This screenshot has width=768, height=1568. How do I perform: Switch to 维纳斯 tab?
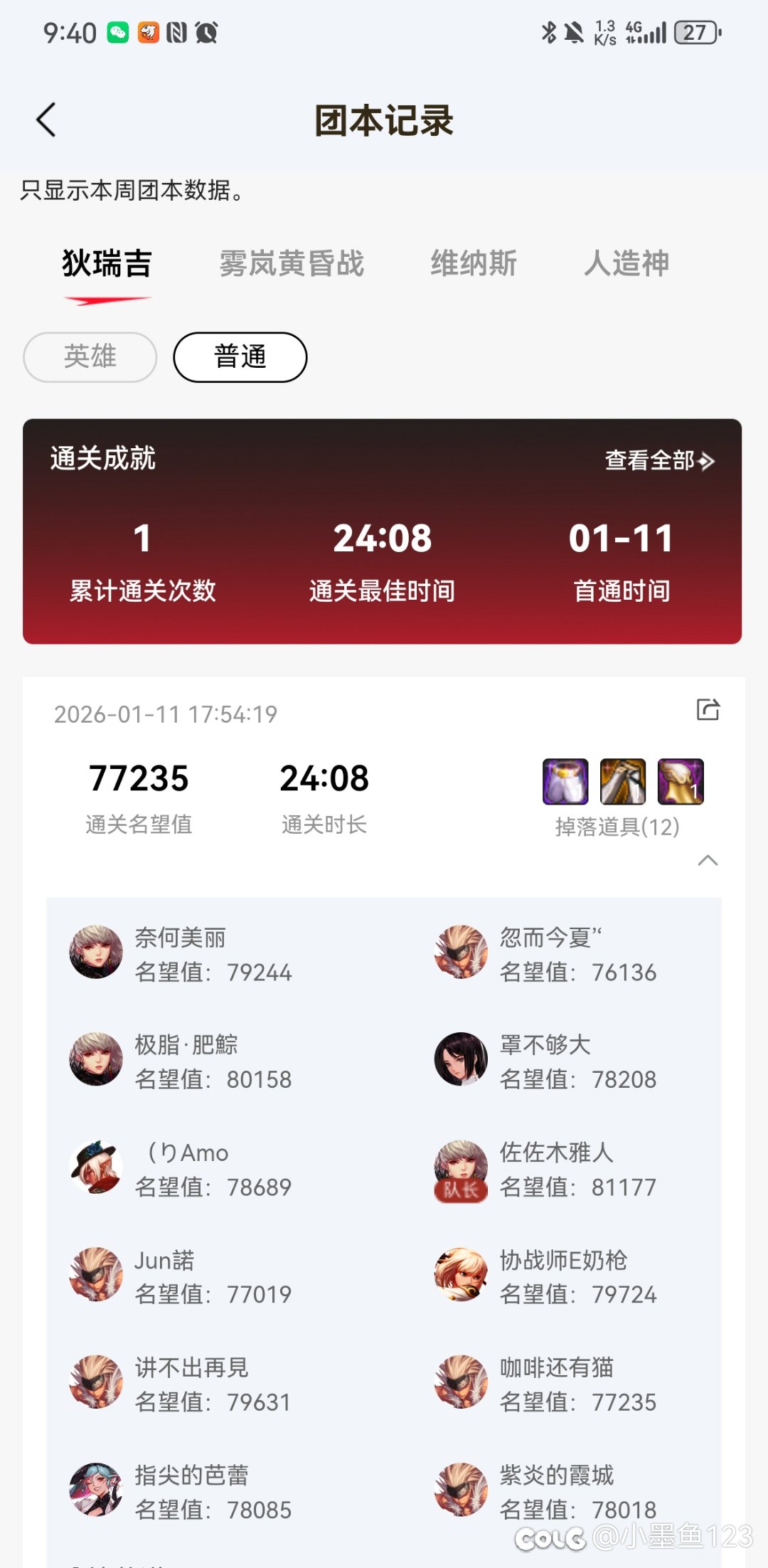[x=473, y=263]
